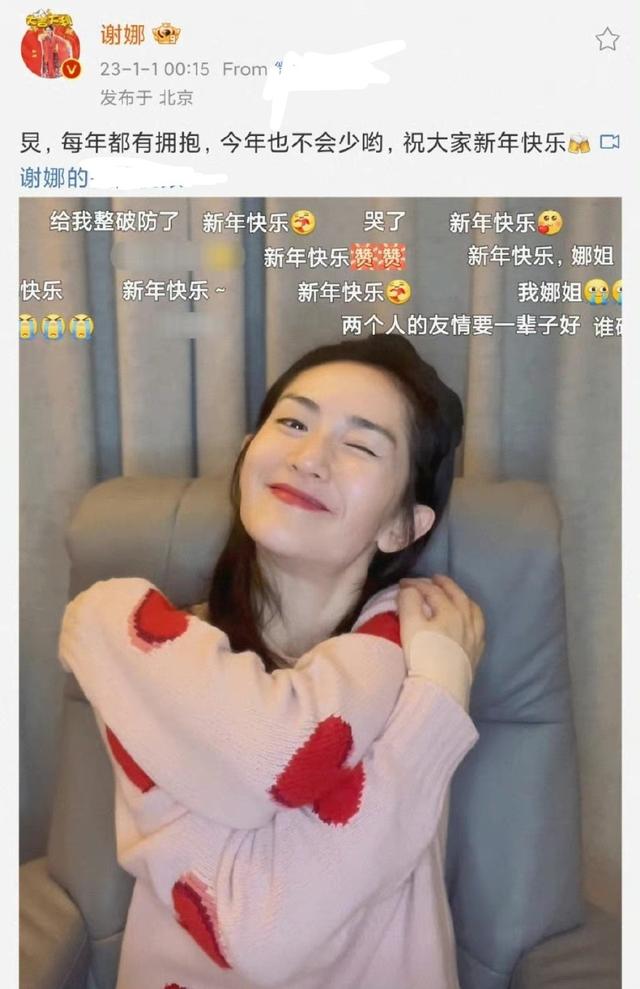The width and height of the screenshot is (640, 989).
Task: Favorite this post with the star icon
Action: point(607,39)
